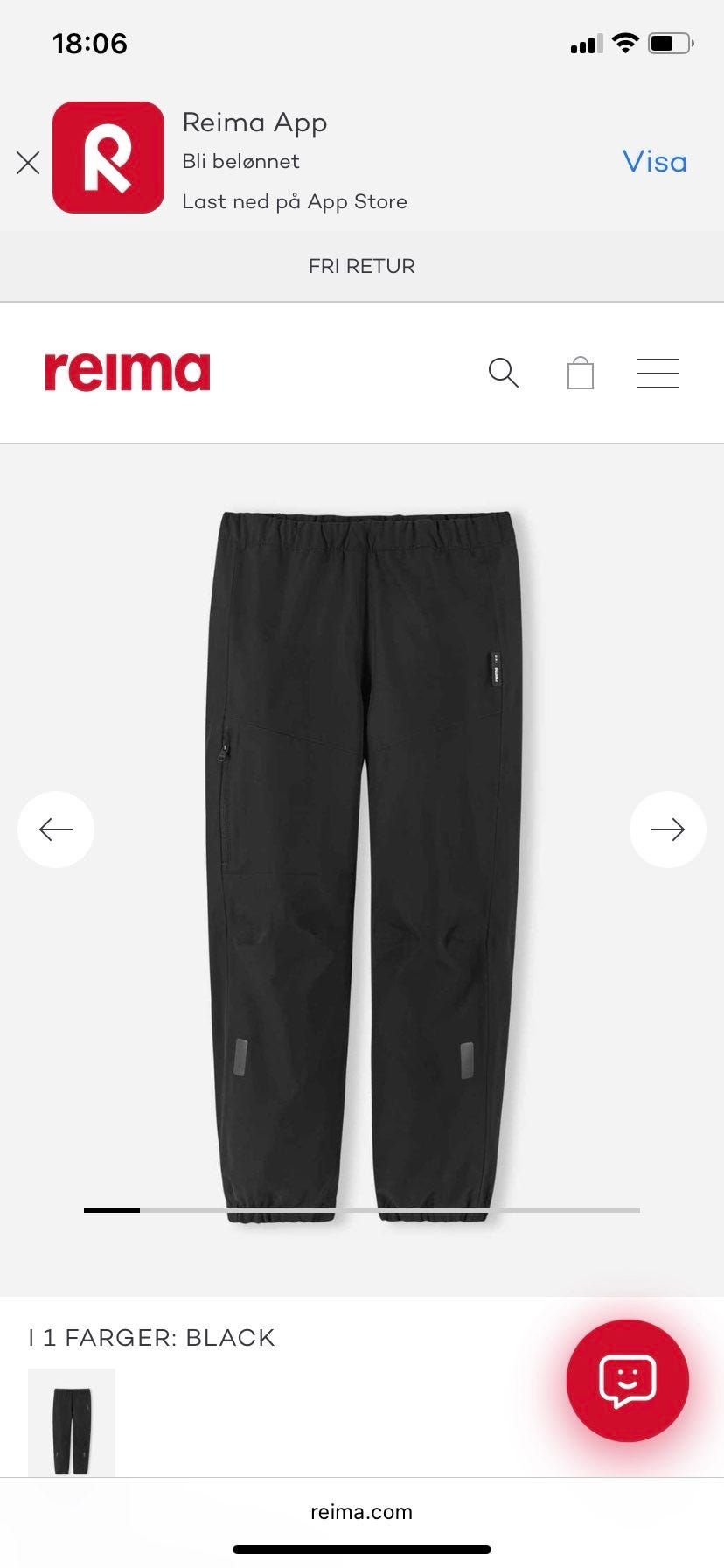Show the previous product image
The image size is (724, 1568).
click(x=56, y=829)
